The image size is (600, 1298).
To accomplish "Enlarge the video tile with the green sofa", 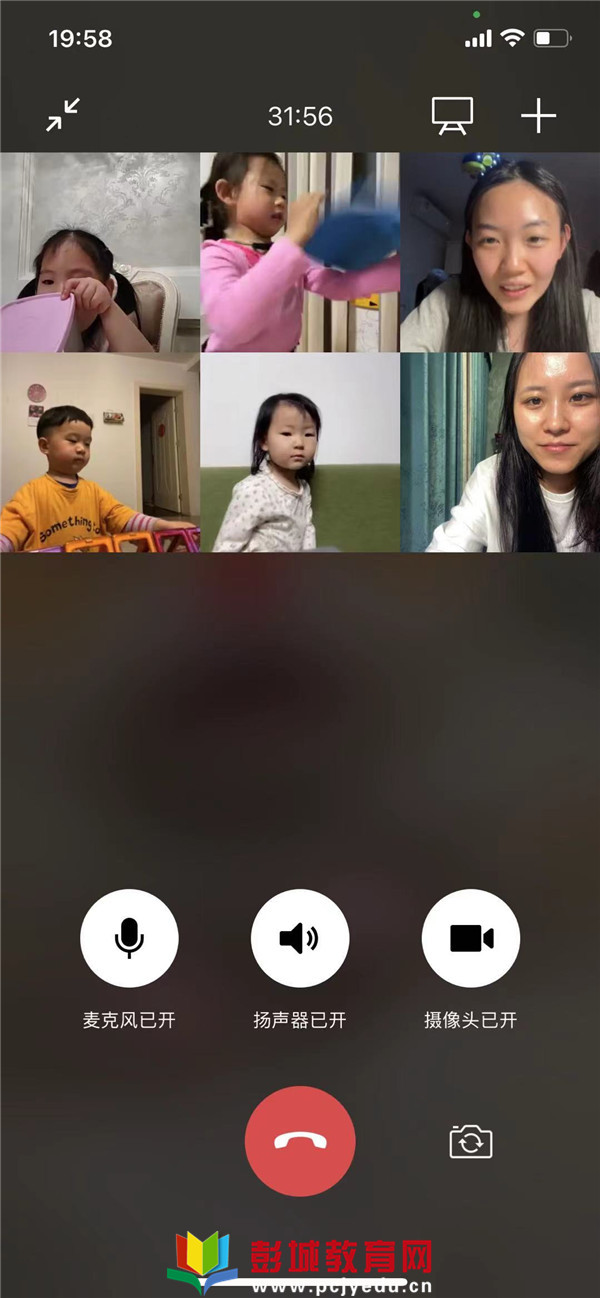I will pos(300,452).
